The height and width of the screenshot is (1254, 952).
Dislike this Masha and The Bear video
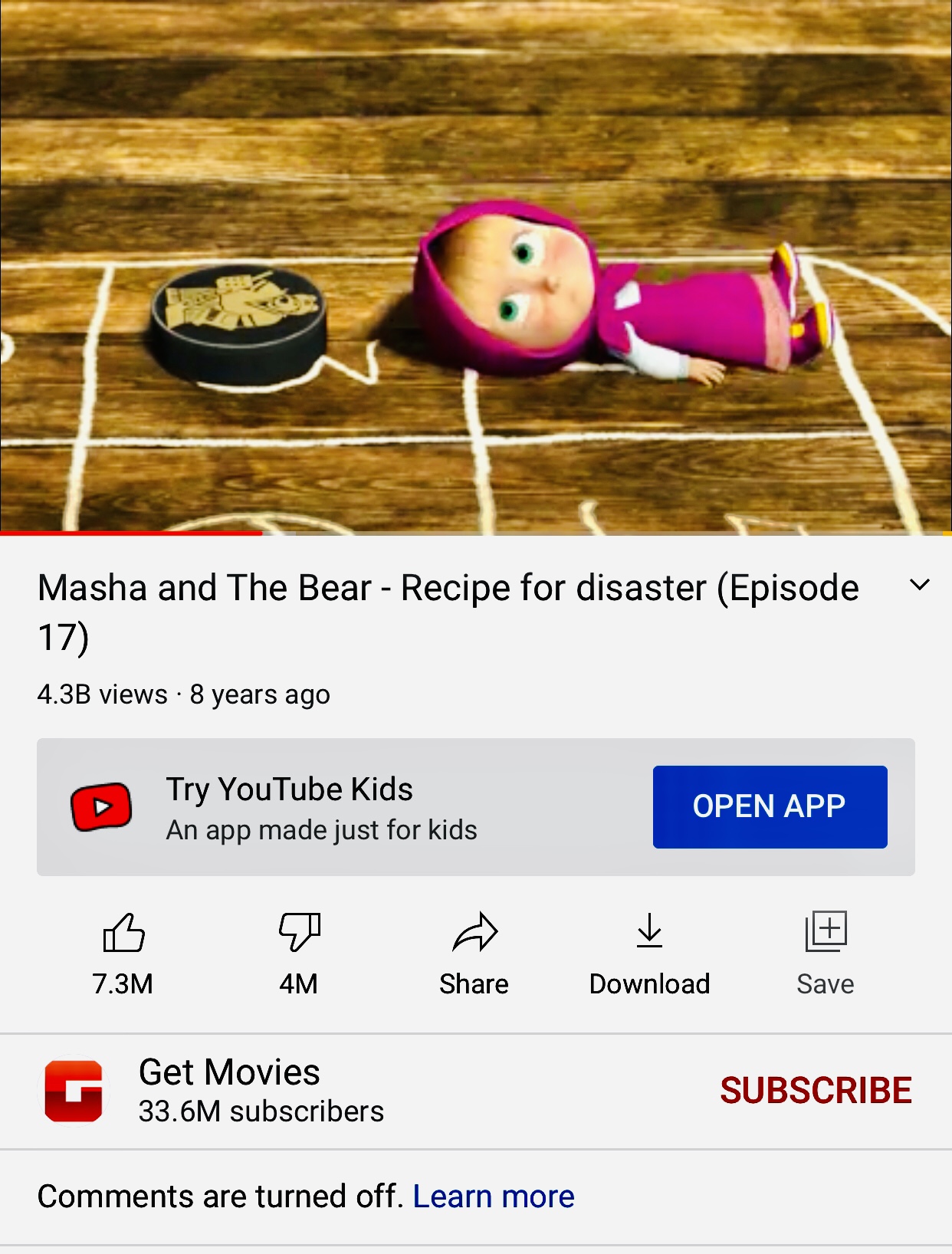[x=299, y=934]
